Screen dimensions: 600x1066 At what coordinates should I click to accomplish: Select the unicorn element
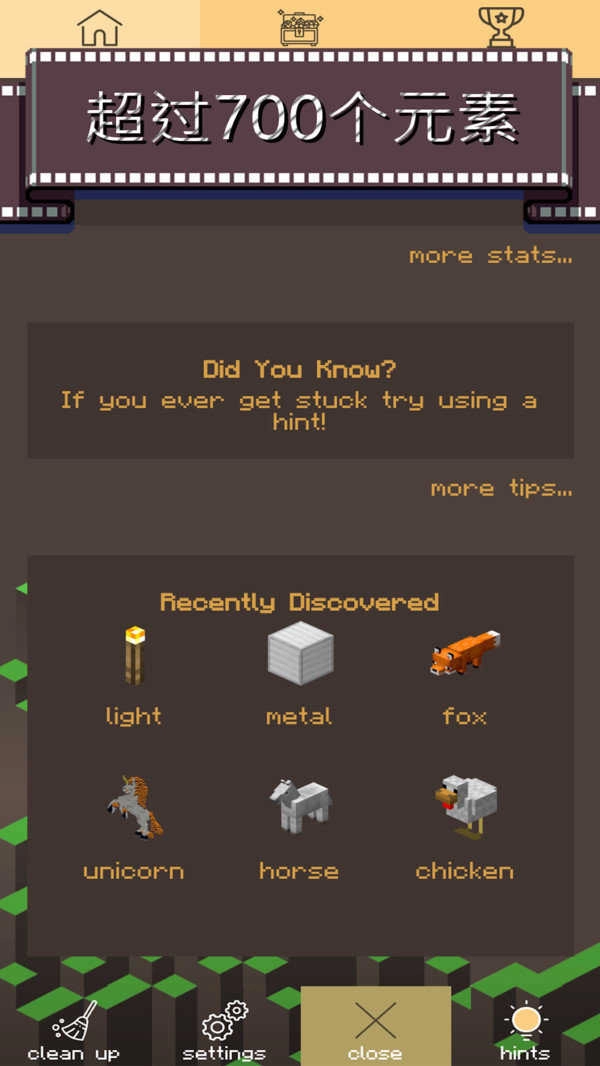(134, 828)
